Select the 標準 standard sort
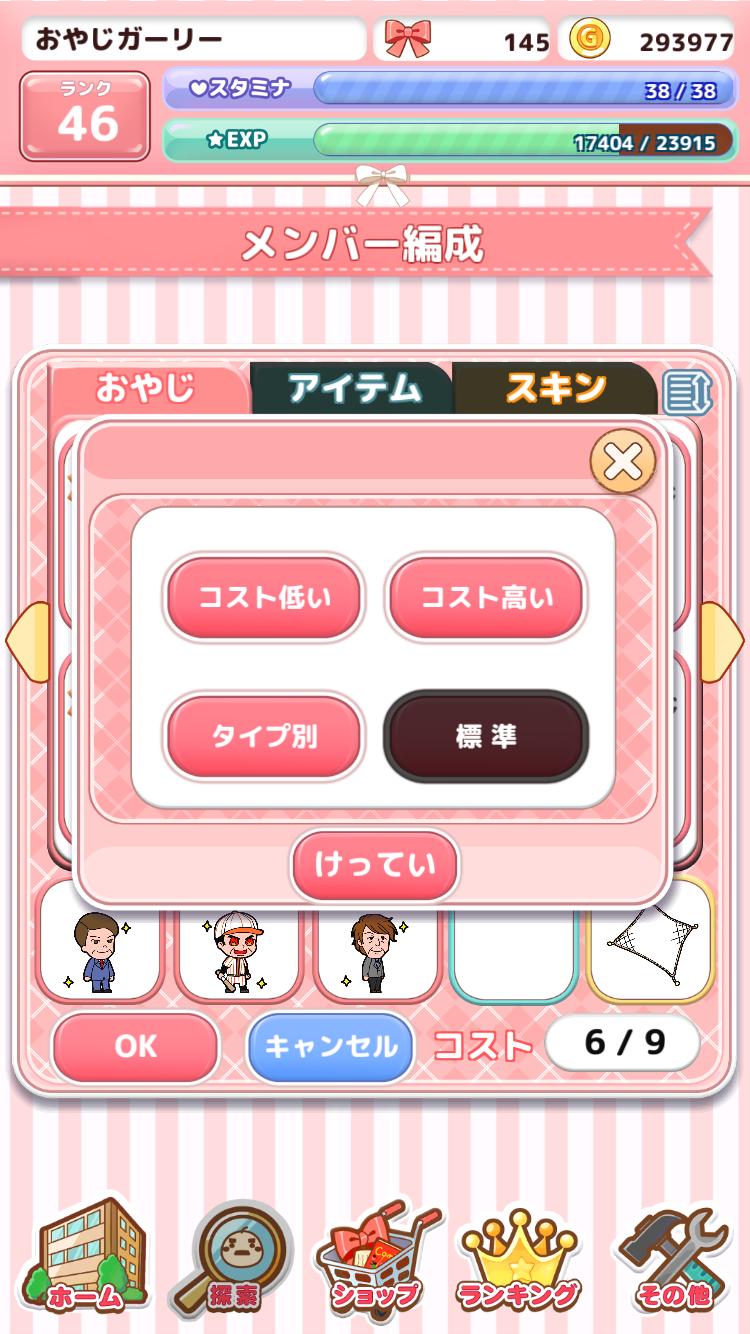 tap(486, 737)
